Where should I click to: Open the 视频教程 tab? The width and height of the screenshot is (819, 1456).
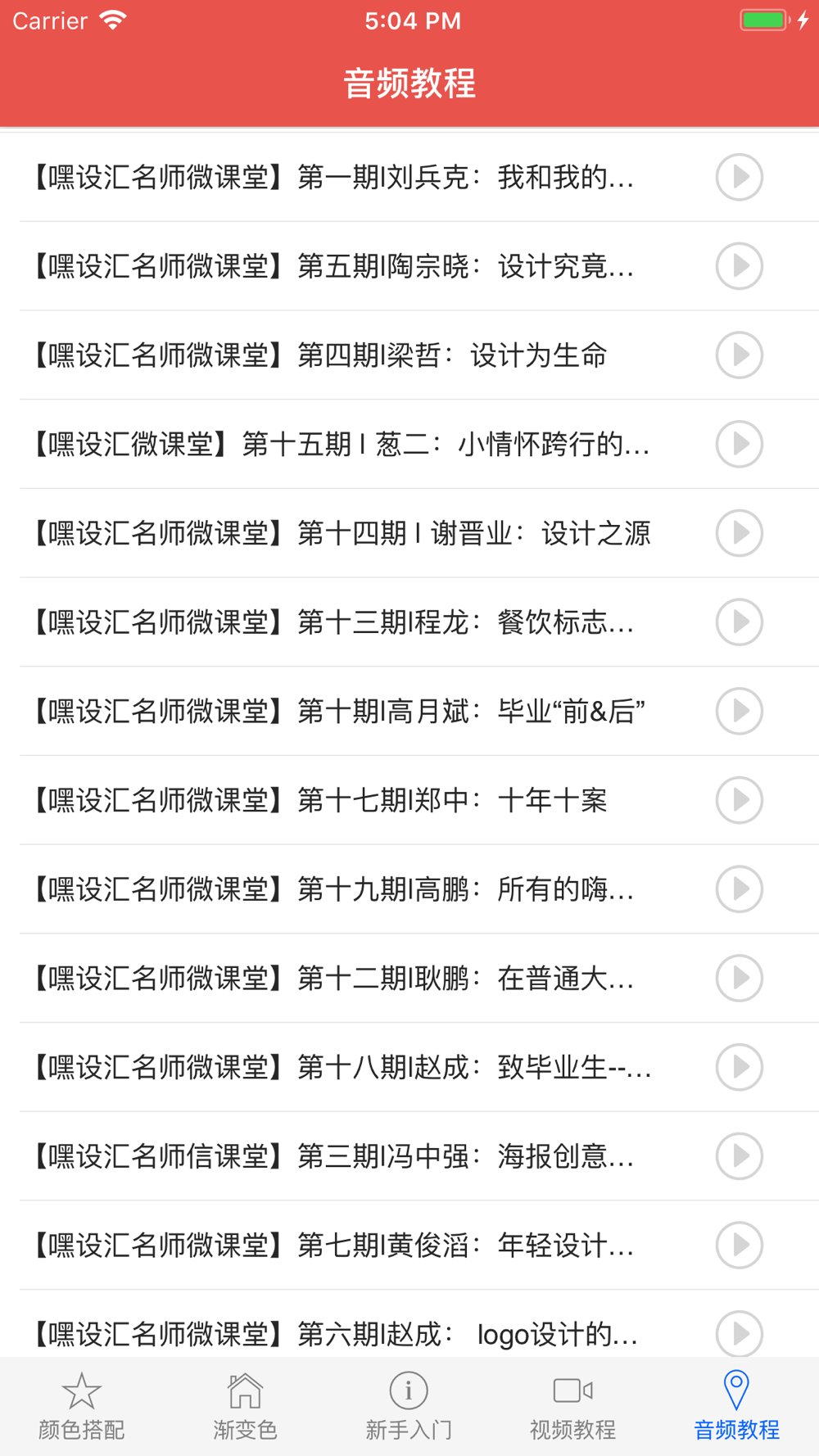572,1407
